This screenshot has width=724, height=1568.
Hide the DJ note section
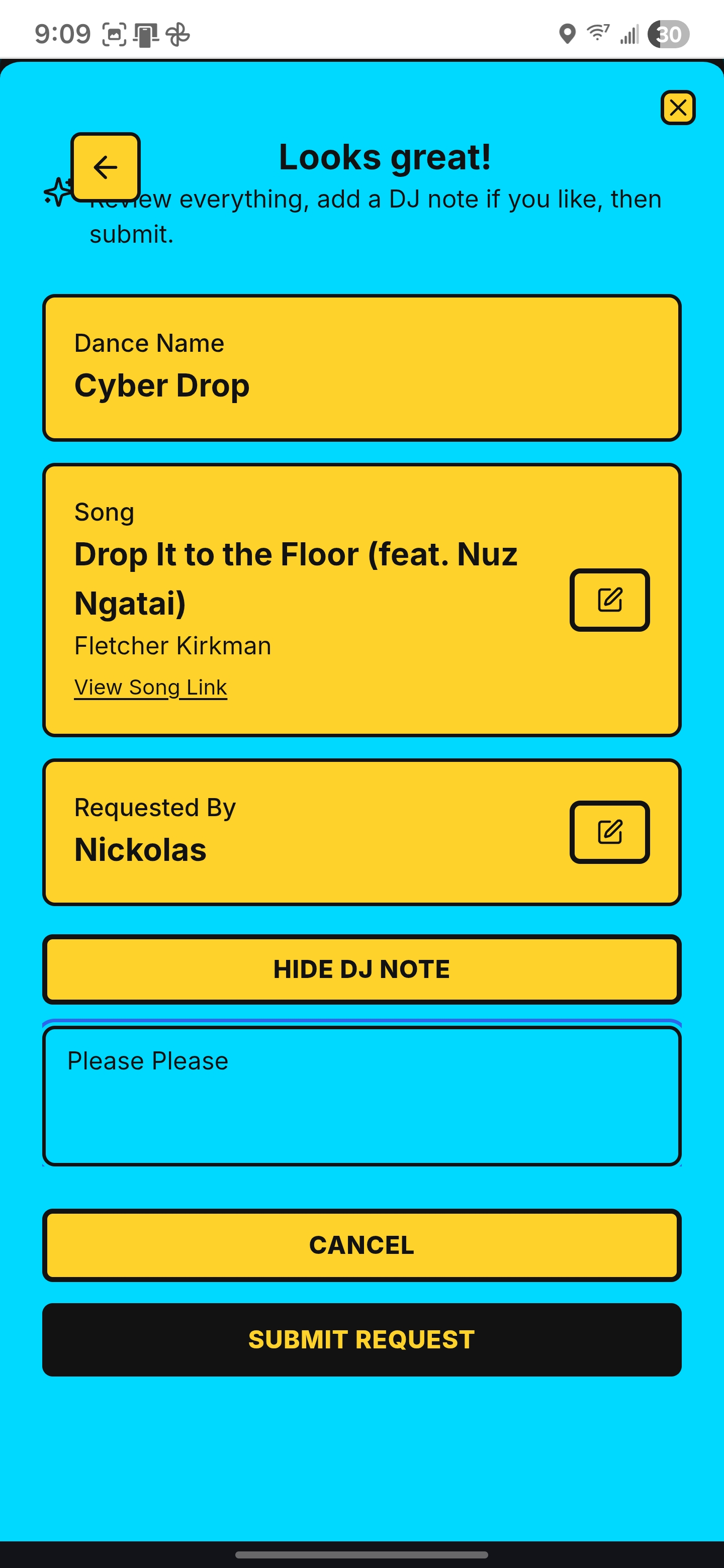click(x=361, y=969)
